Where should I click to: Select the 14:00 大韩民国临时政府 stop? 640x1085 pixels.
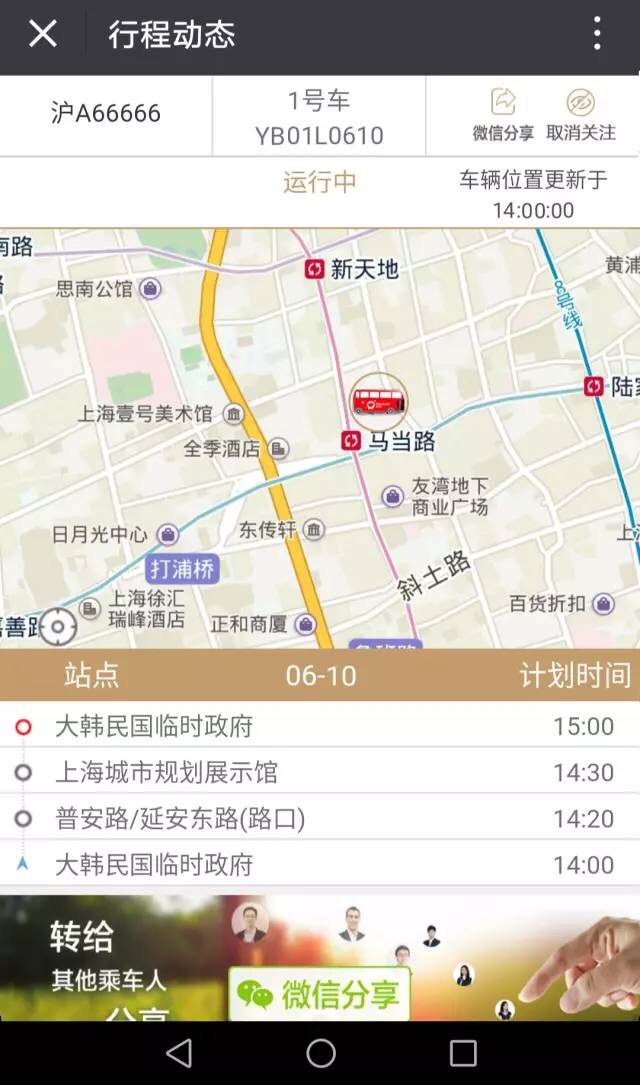pos(154,865)
